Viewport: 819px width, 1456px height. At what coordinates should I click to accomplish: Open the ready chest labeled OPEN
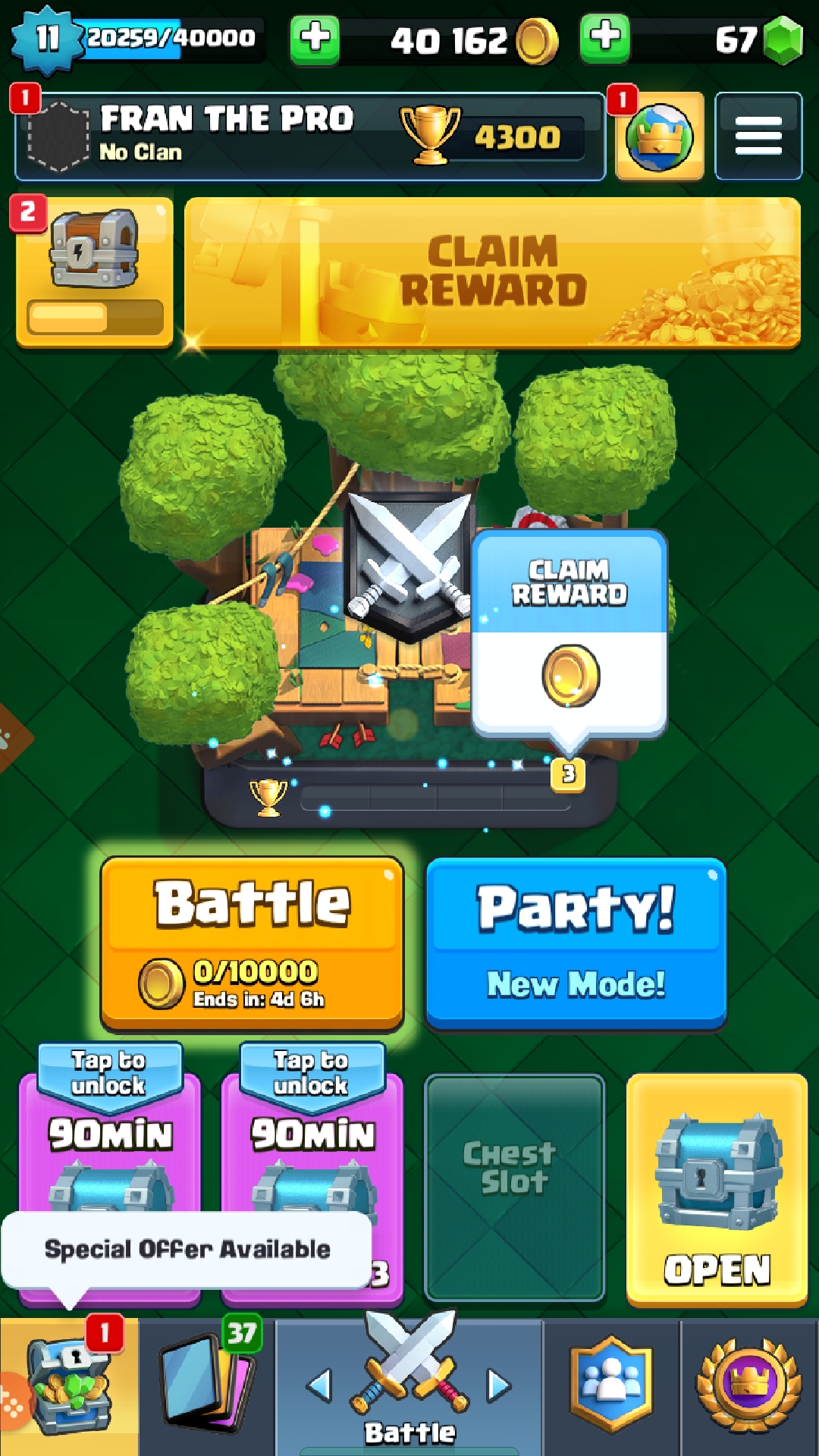(x=717, y=1191)
